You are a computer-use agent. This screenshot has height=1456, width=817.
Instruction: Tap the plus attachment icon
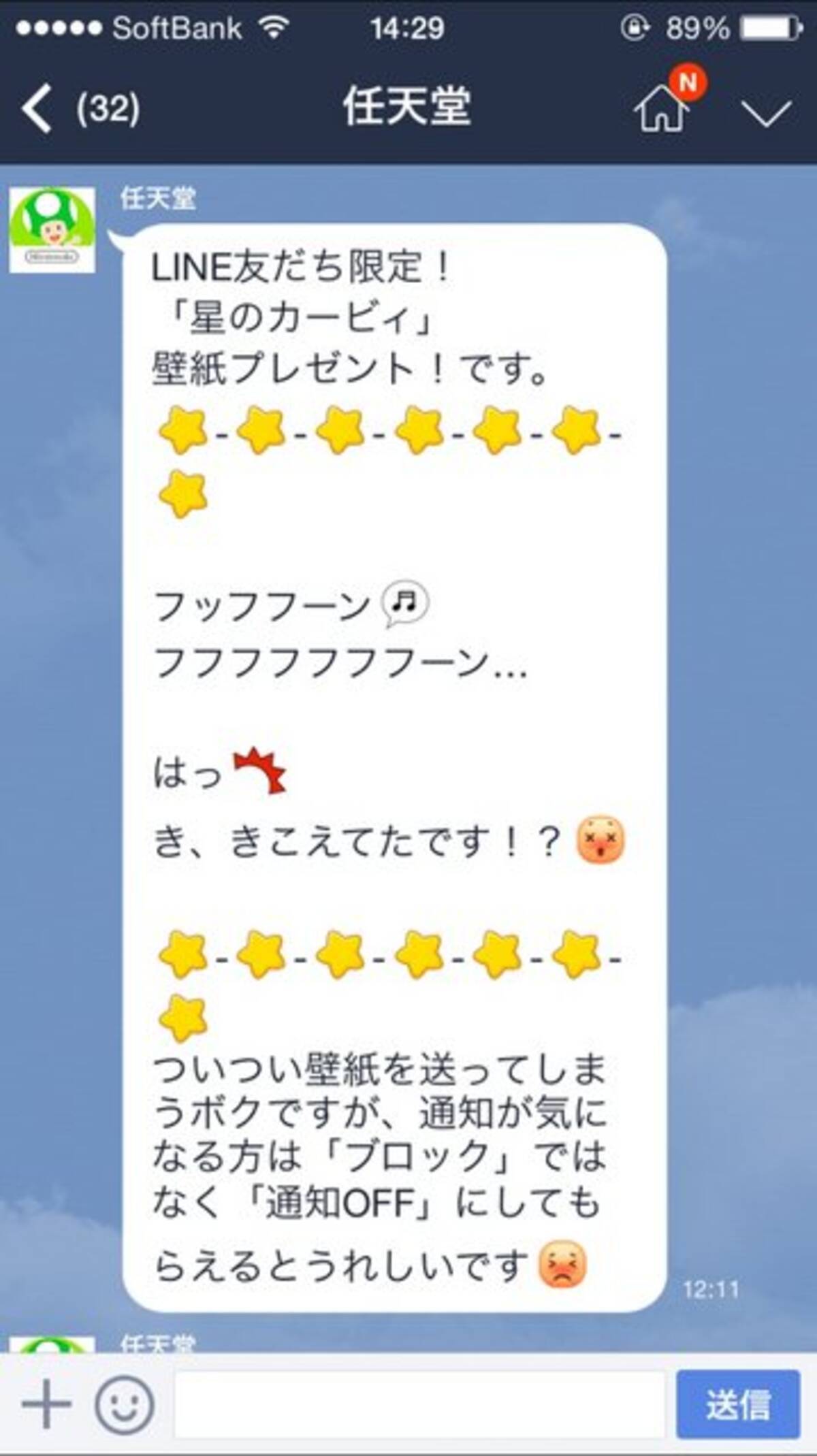coord(46,1403)
